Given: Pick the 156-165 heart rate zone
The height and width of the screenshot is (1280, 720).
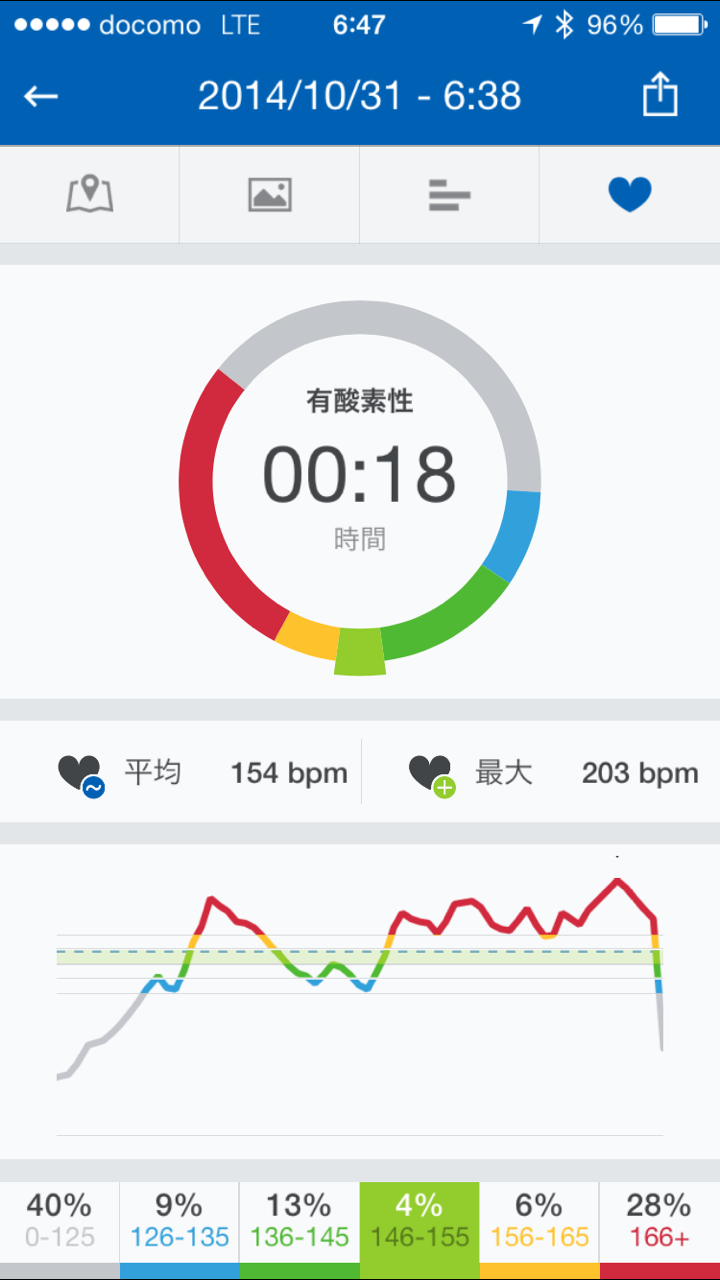Looking at the screenshot, I should pyautogui.click(x=540, y=1222).
